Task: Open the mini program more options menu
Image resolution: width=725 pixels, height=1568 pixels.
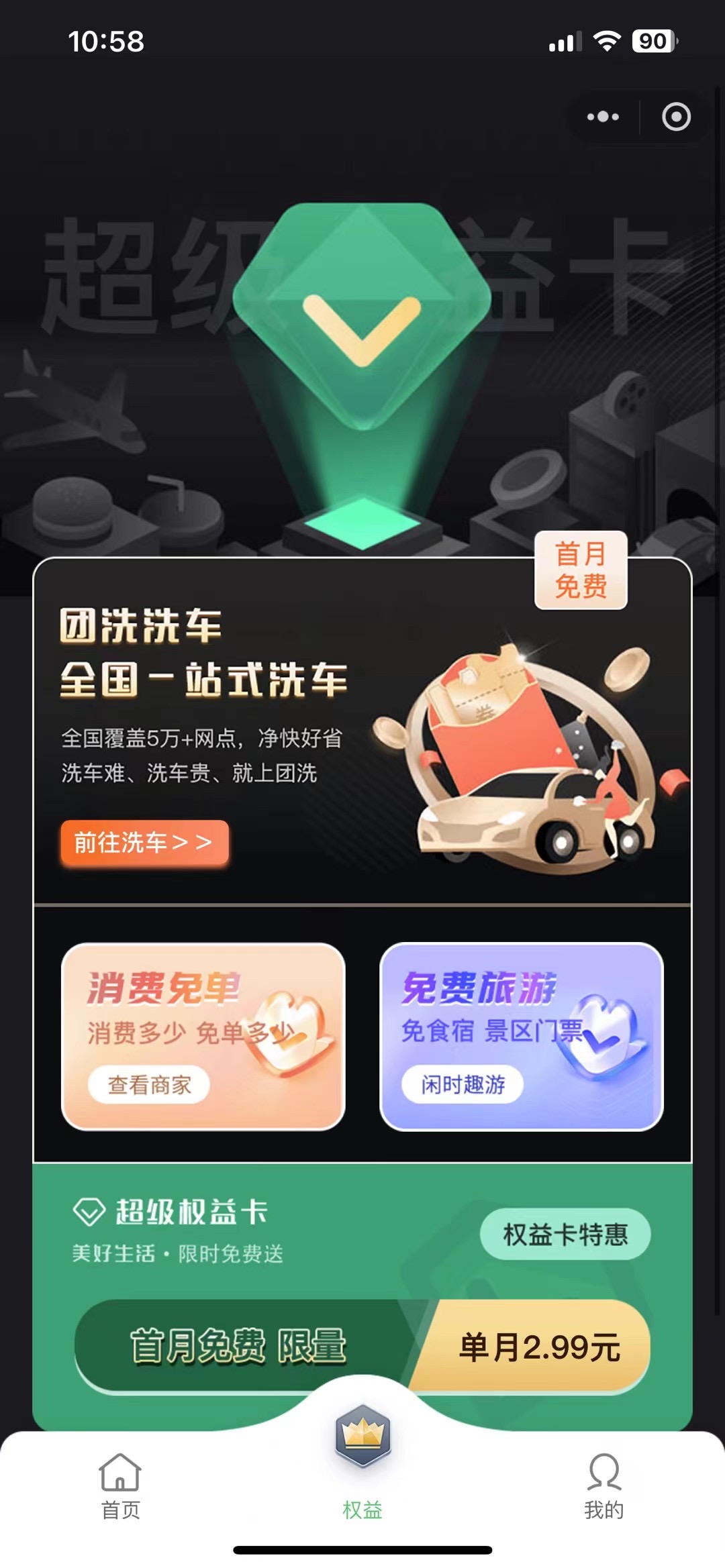Action: tap(603, 117)
